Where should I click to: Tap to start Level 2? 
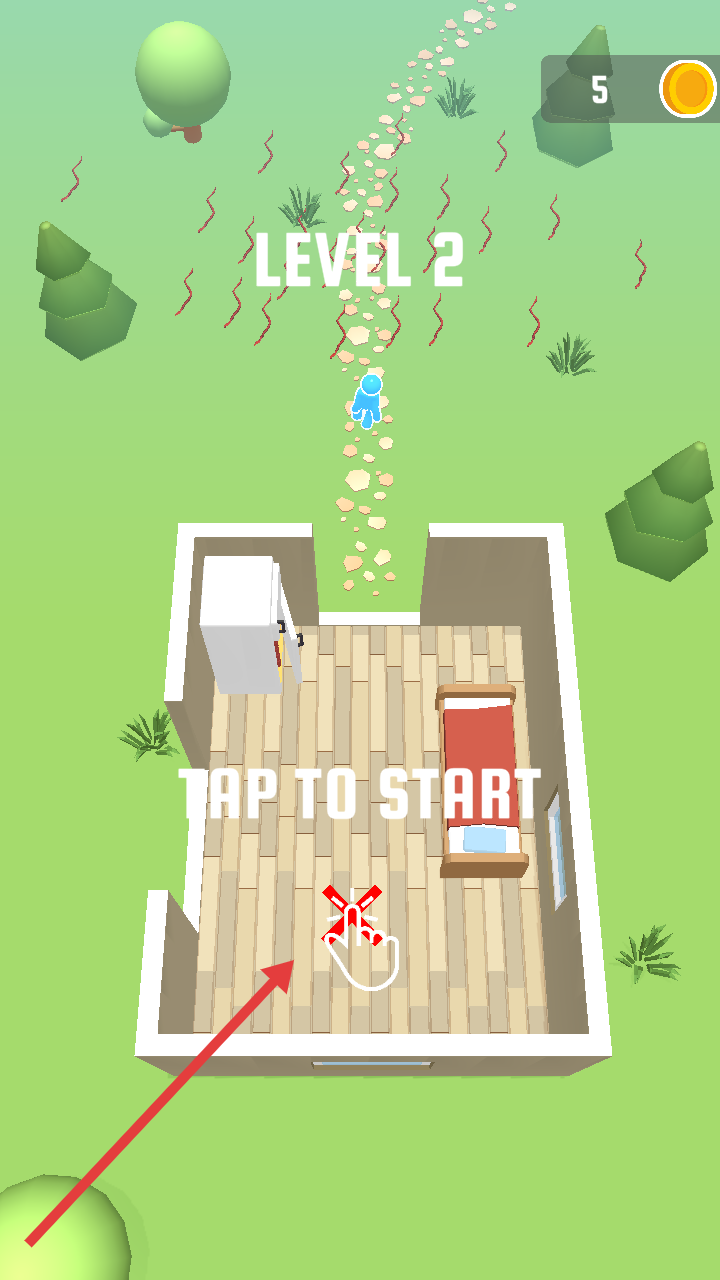(359, 795)
